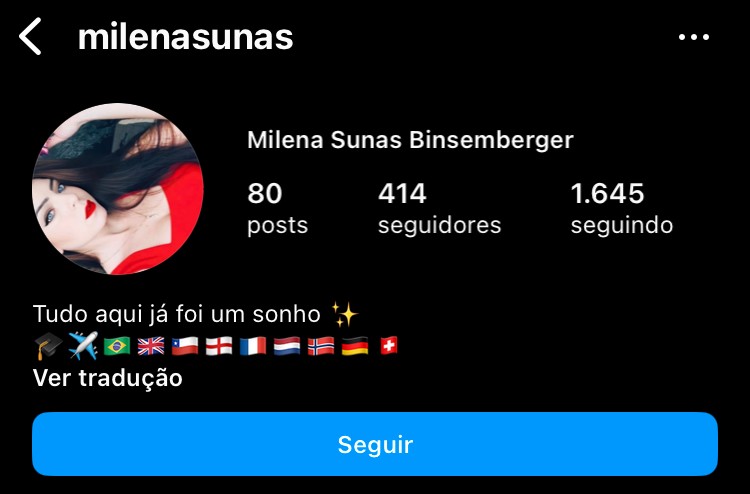
Task: Follow with the Seguir button
Action: tap(375, 444)
